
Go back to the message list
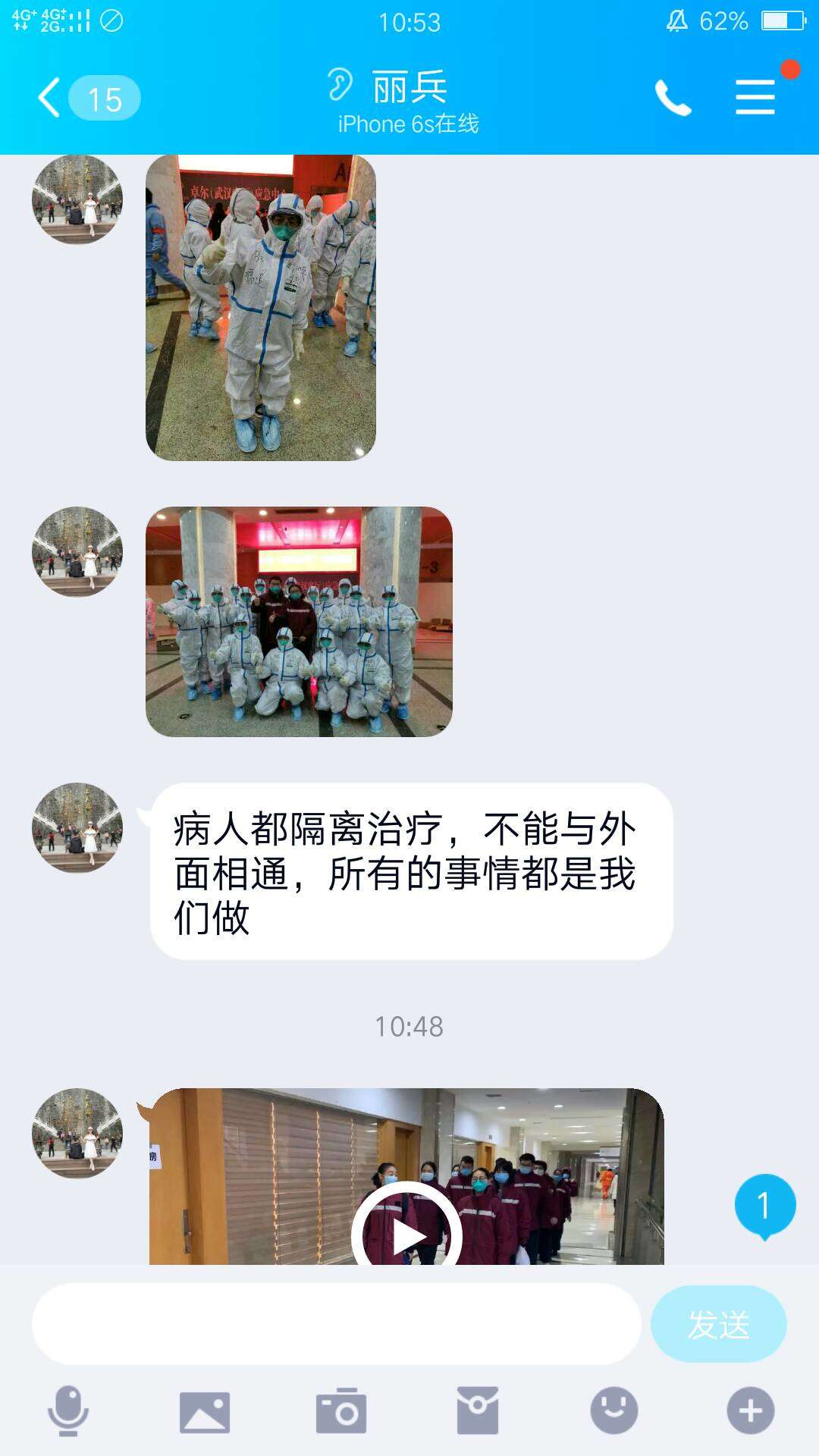(x=50, y=98)
